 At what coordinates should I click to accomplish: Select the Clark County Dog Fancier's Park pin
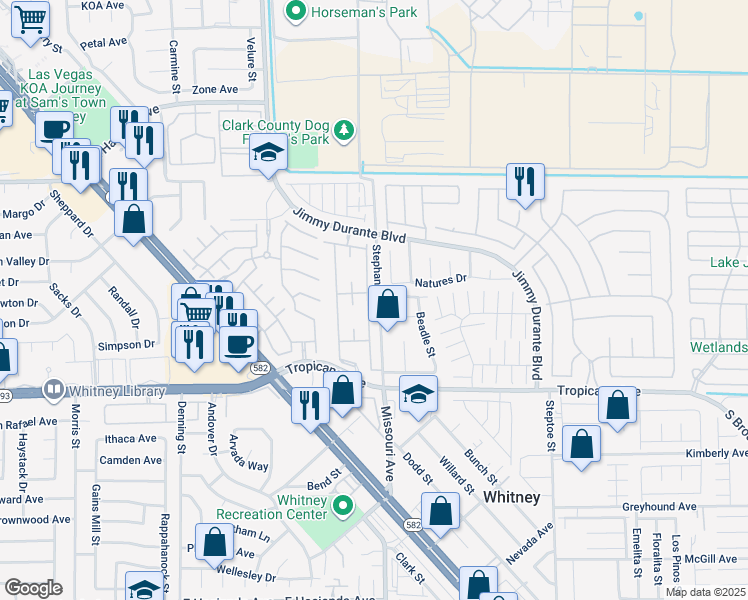[343, 131]
